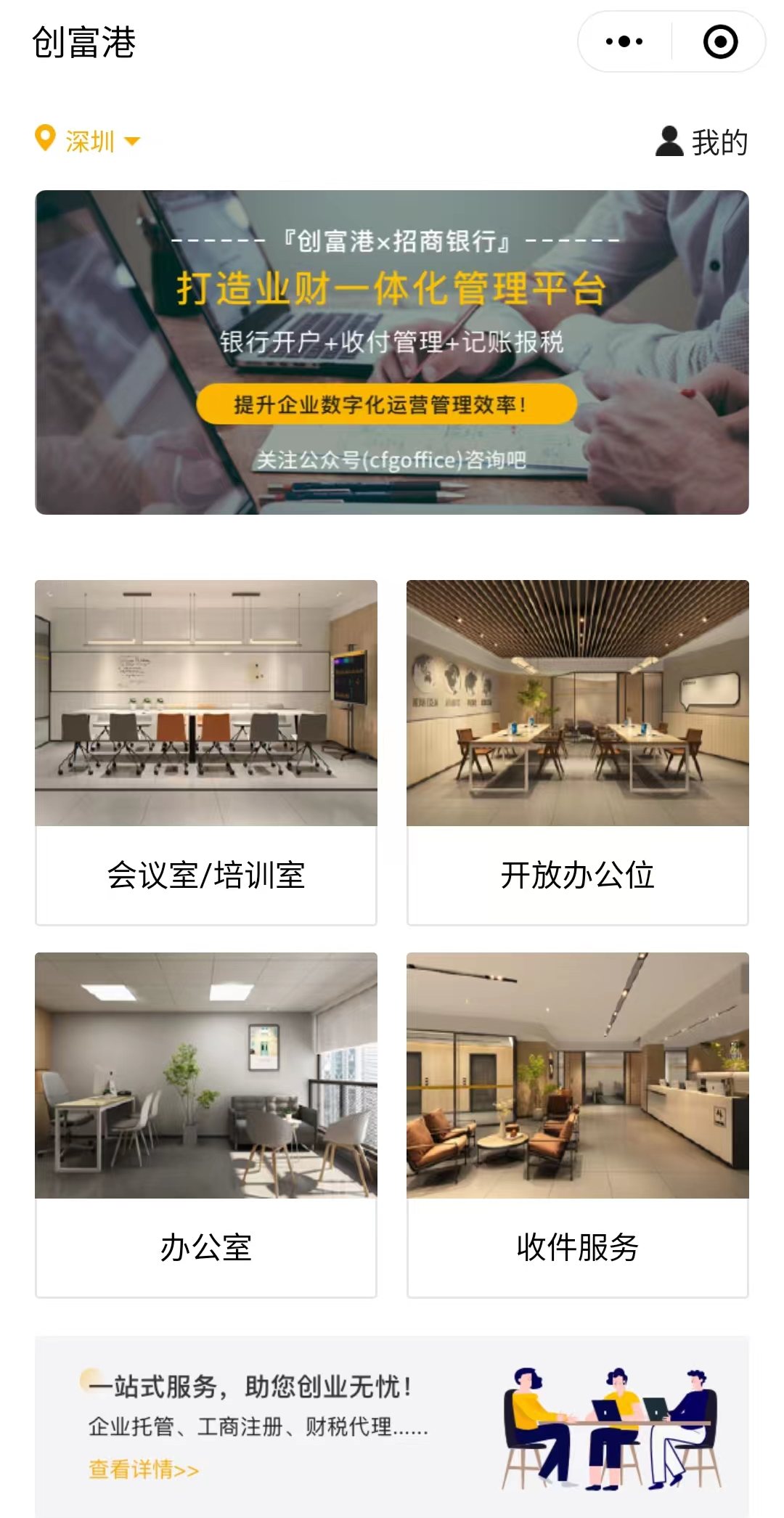
Task: Browse the 办公室 card
Action: pos(206,1125)
